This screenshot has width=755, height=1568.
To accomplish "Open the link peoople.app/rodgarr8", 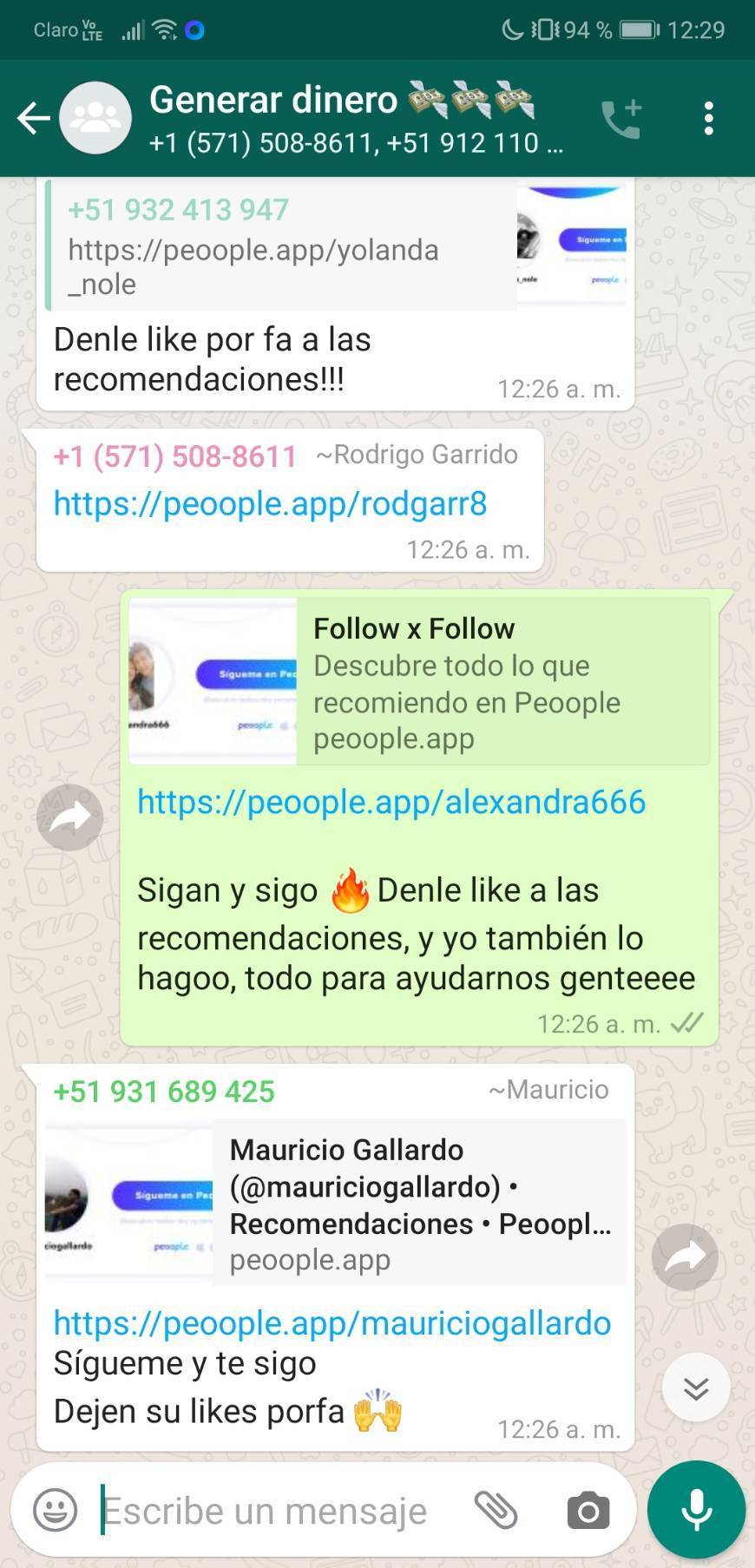I will [270, 503].
